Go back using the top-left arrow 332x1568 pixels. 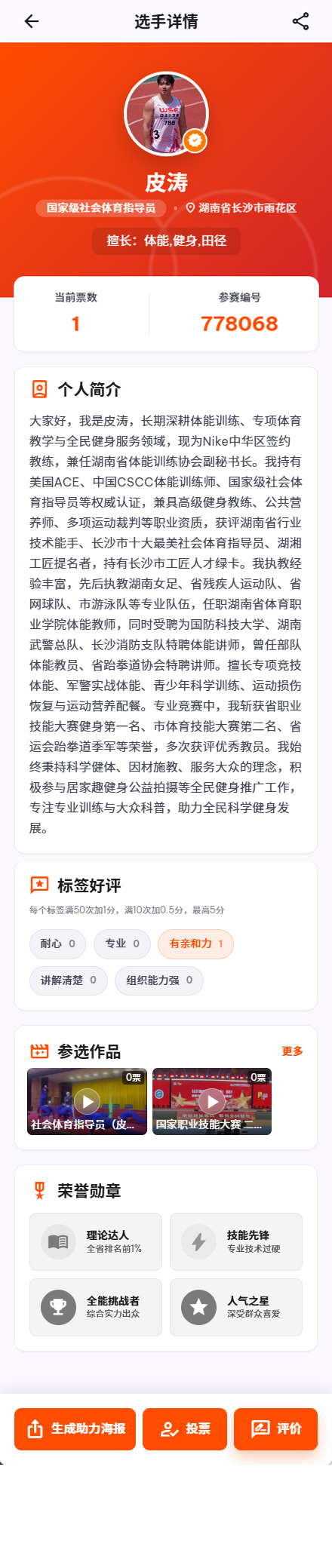click(x=32, y=21)
